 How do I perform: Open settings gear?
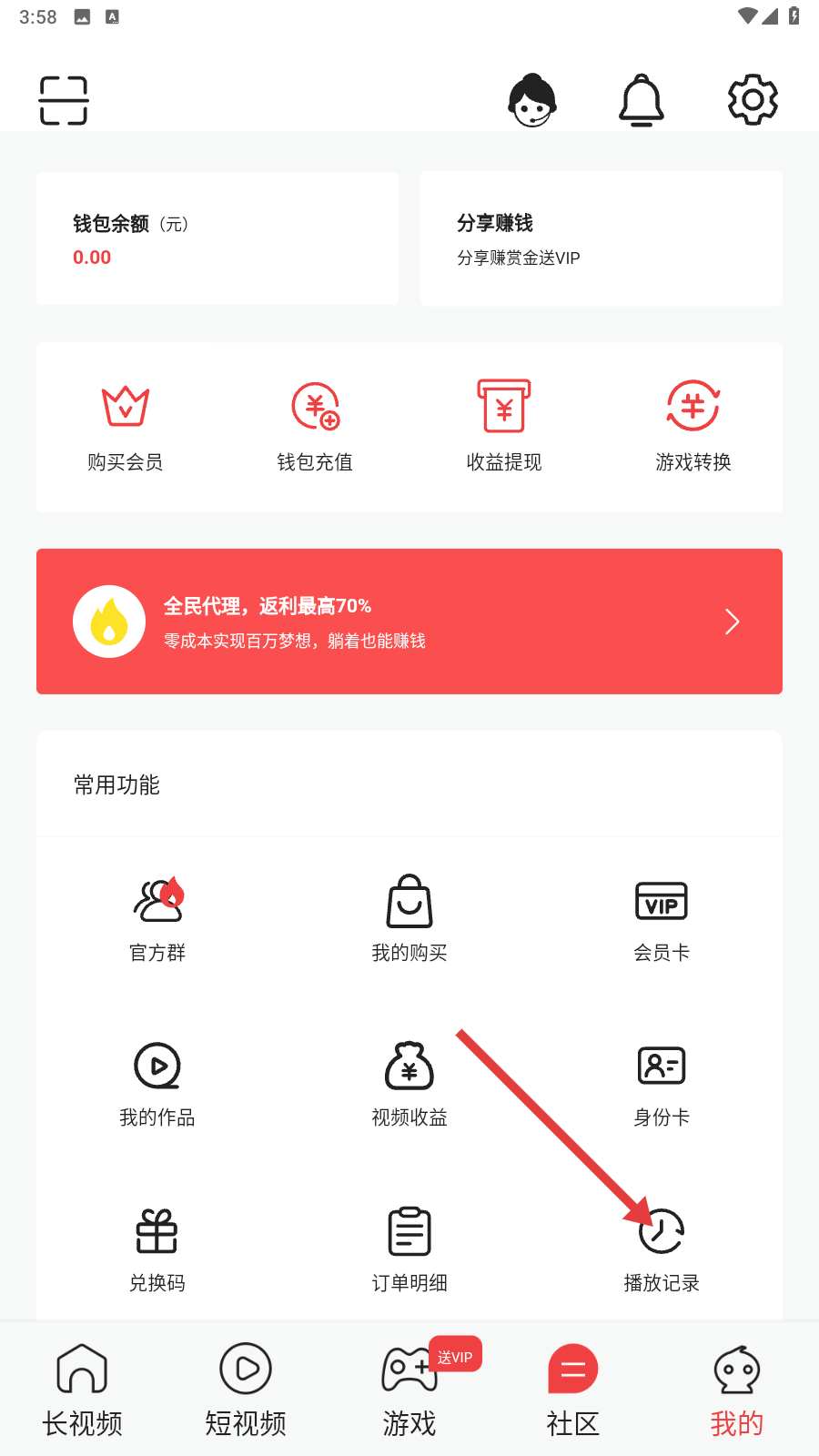(753, 100)
